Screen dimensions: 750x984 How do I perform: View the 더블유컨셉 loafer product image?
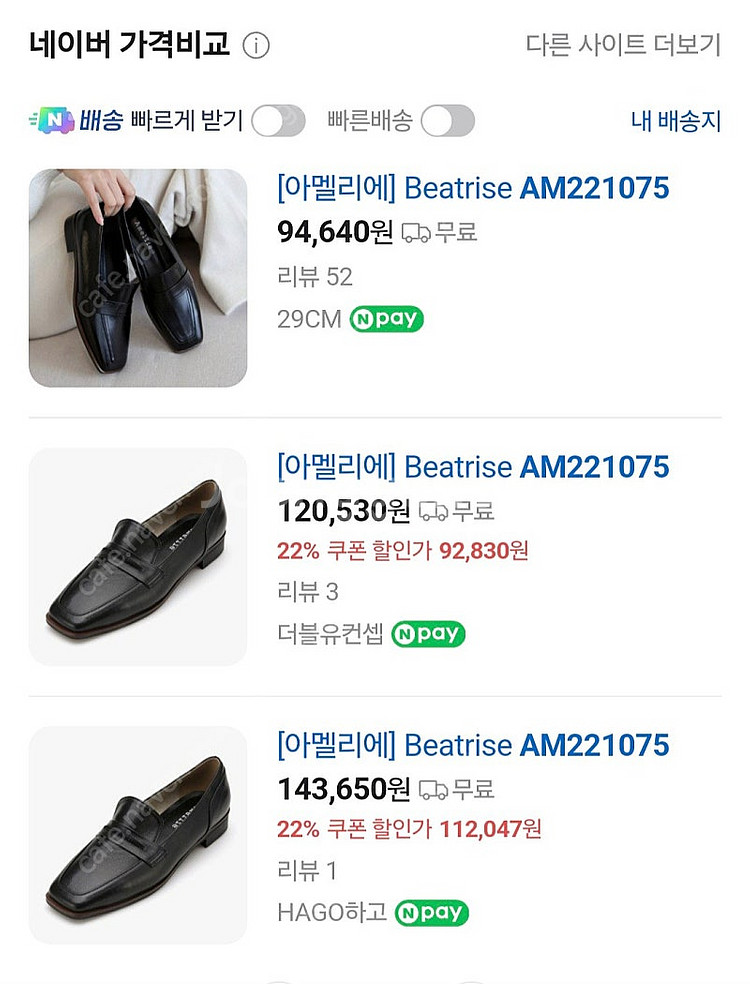(138, 557)
